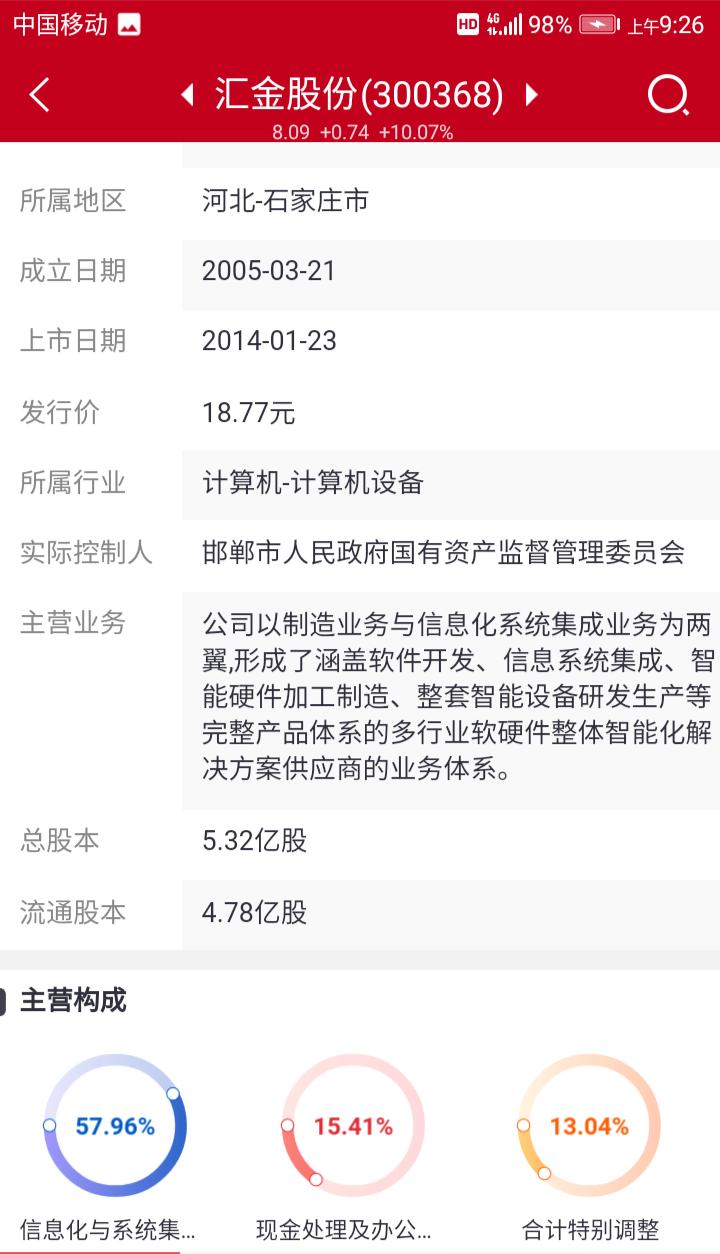720x1254 pixels.
Task: Click the price quote 8.09 +10.07%
Action: pyautogui.click(x=360, y=128)
